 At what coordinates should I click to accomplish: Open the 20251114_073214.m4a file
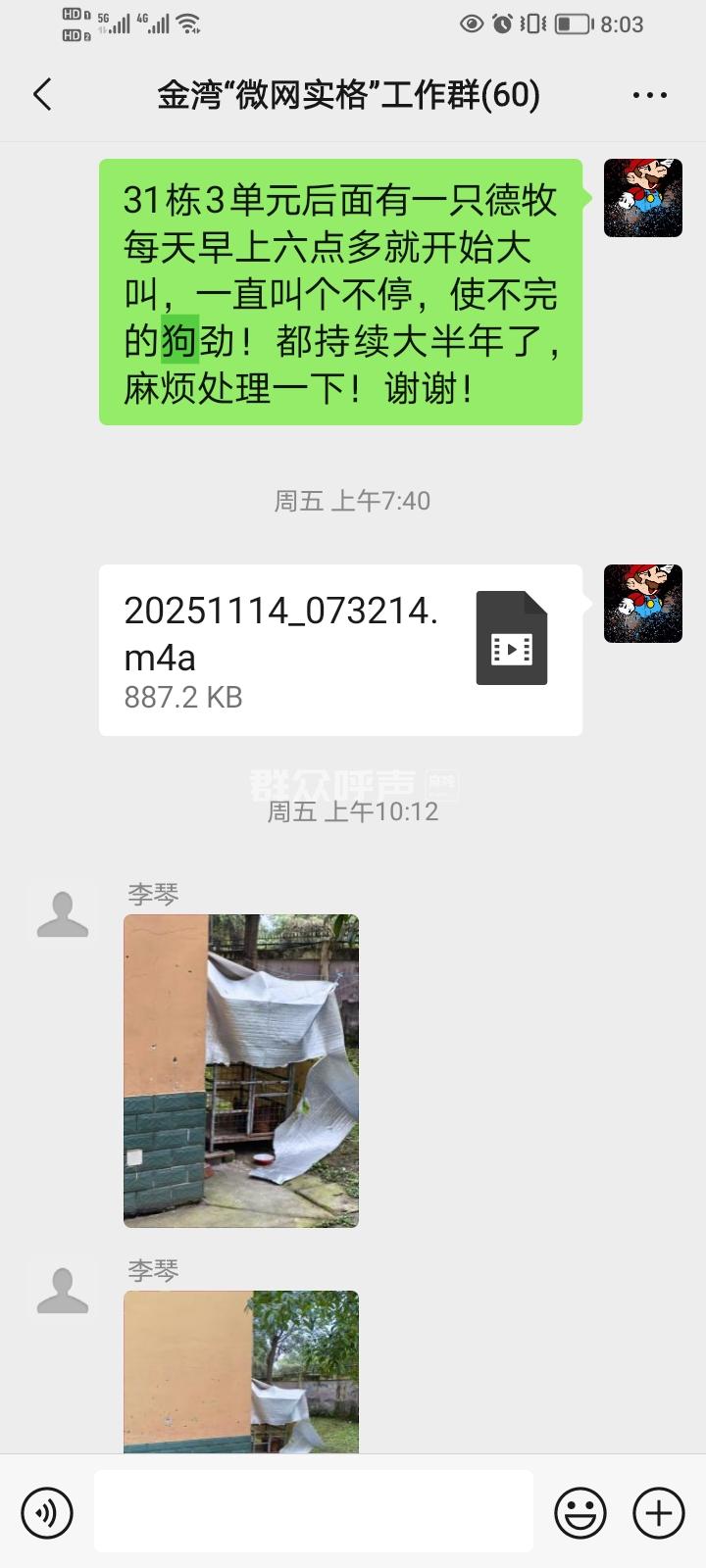click(x=340, y=650)
